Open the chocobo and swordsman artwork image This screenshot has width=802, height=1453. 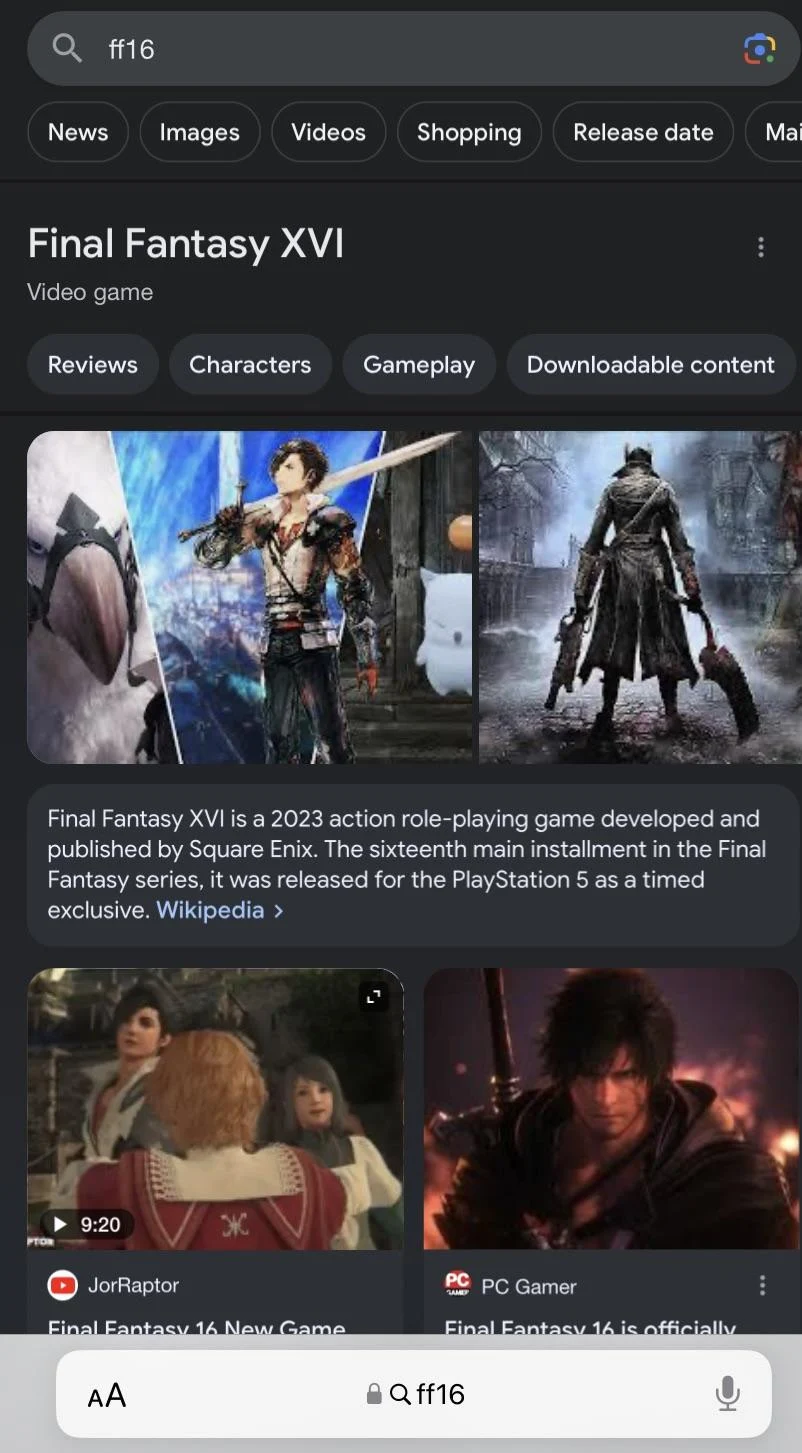pyautogui.click(x=249, y=597)
